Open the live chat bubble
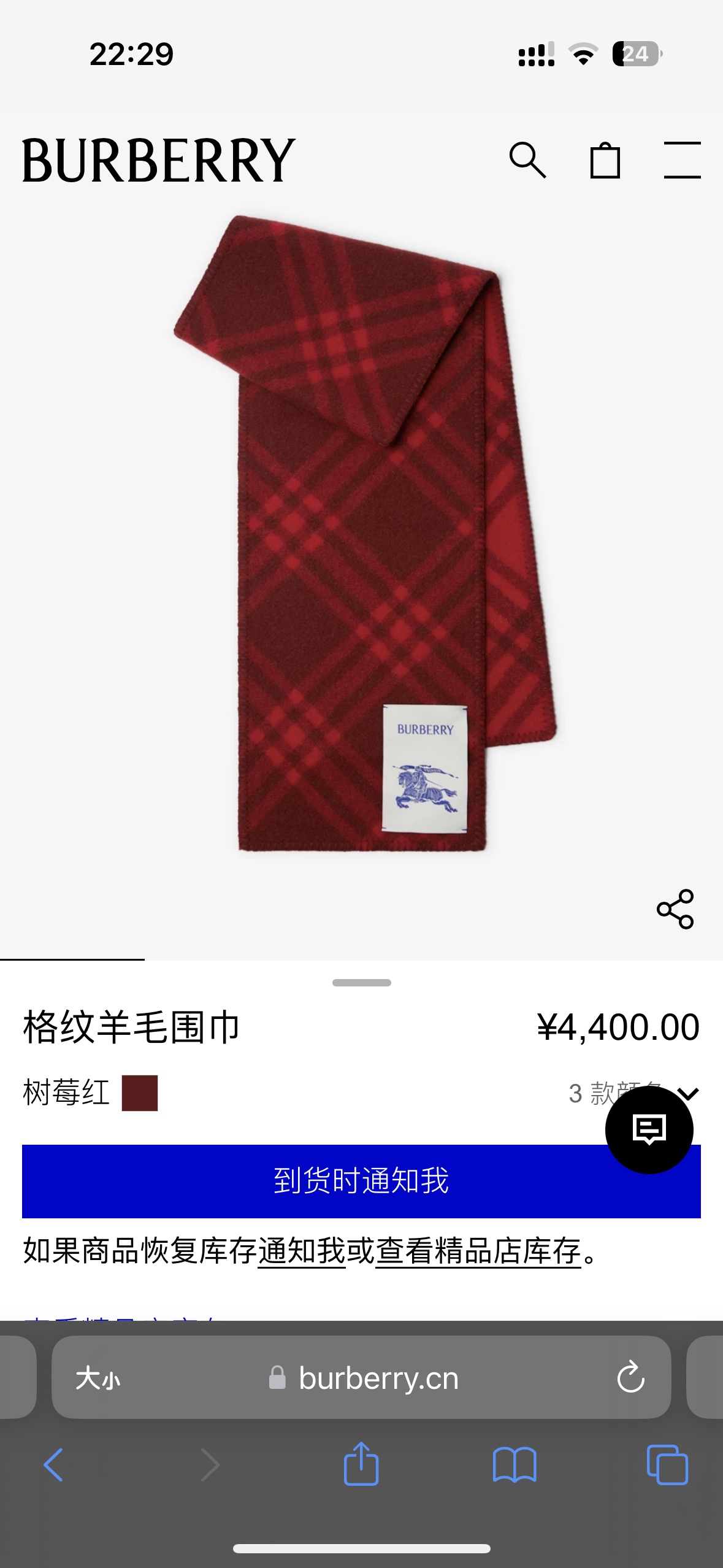Screen dimensions: 723x1568 tap(649, 1129)
